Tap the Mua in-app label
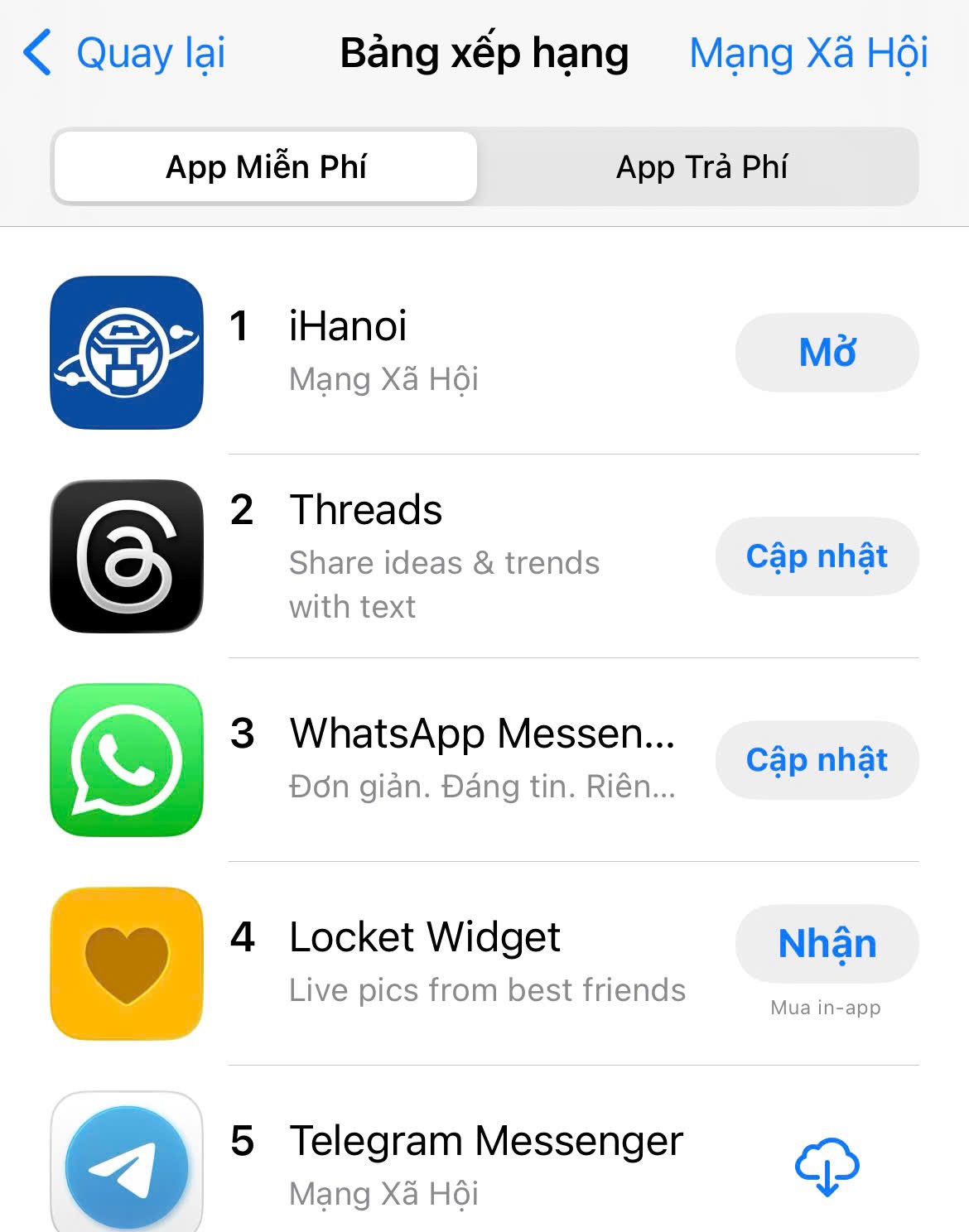Viewport: 969px width, 1232px height. pyautogui.click(x=826, y=1008)
